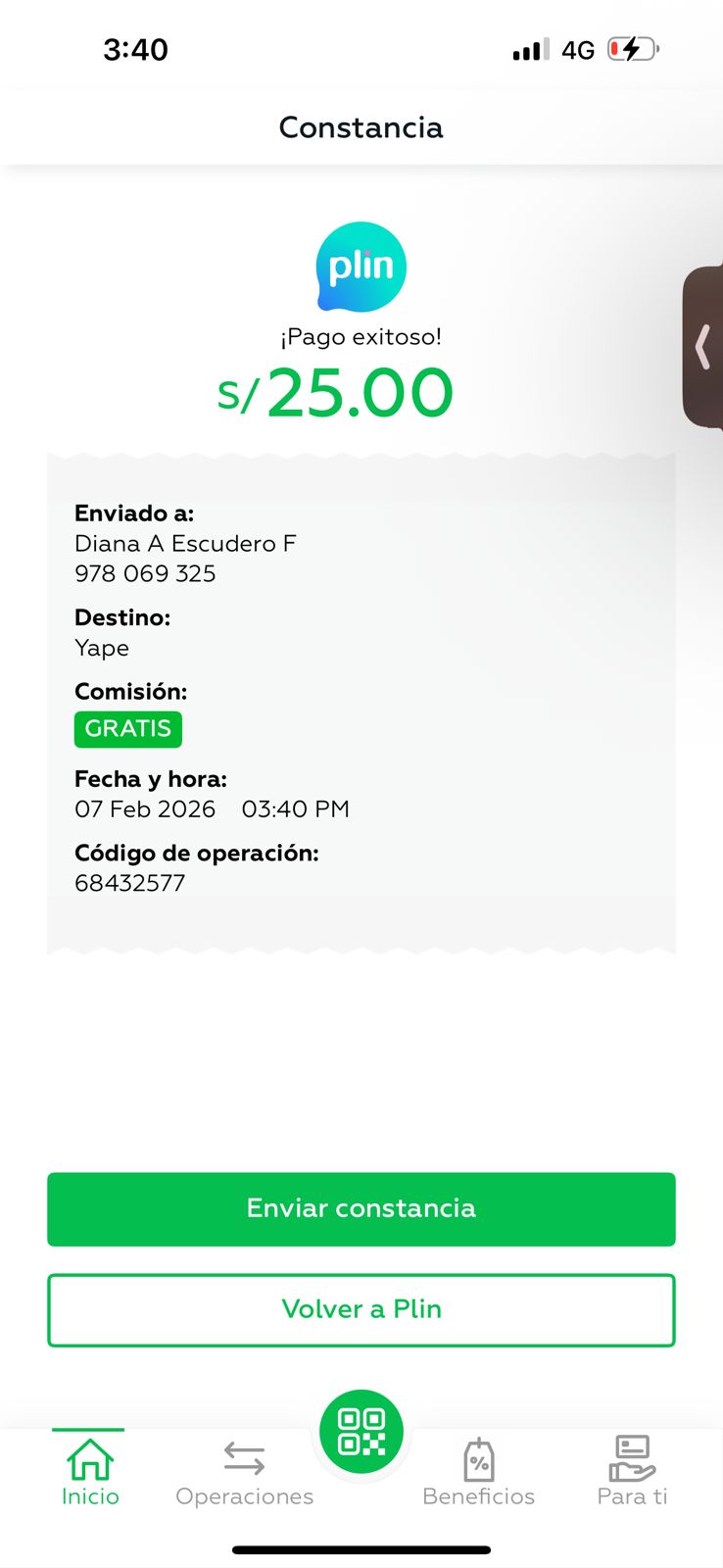
Task: Open the Operaciones tab
Action: coord(244,1472)
